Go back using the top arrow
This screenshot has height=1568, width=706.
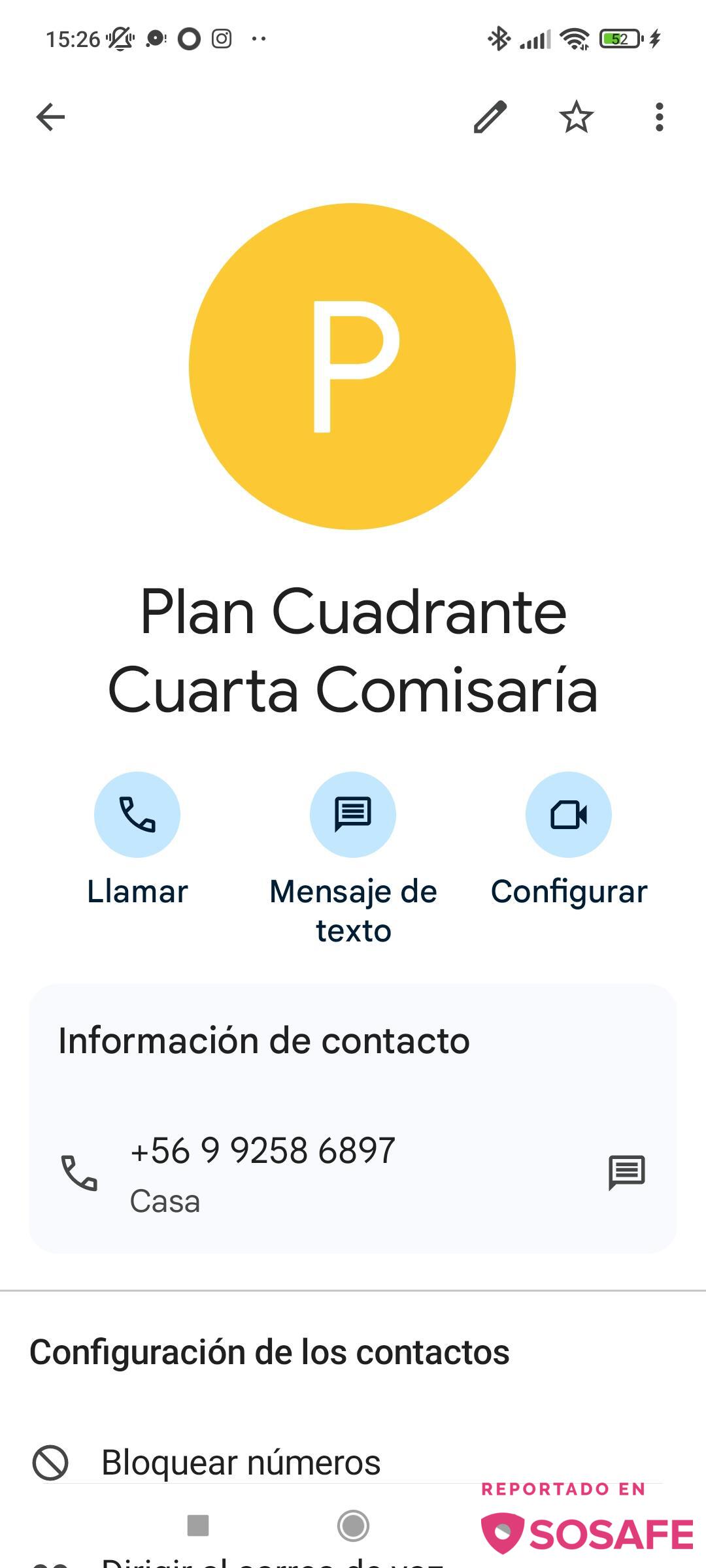[50, 118]
